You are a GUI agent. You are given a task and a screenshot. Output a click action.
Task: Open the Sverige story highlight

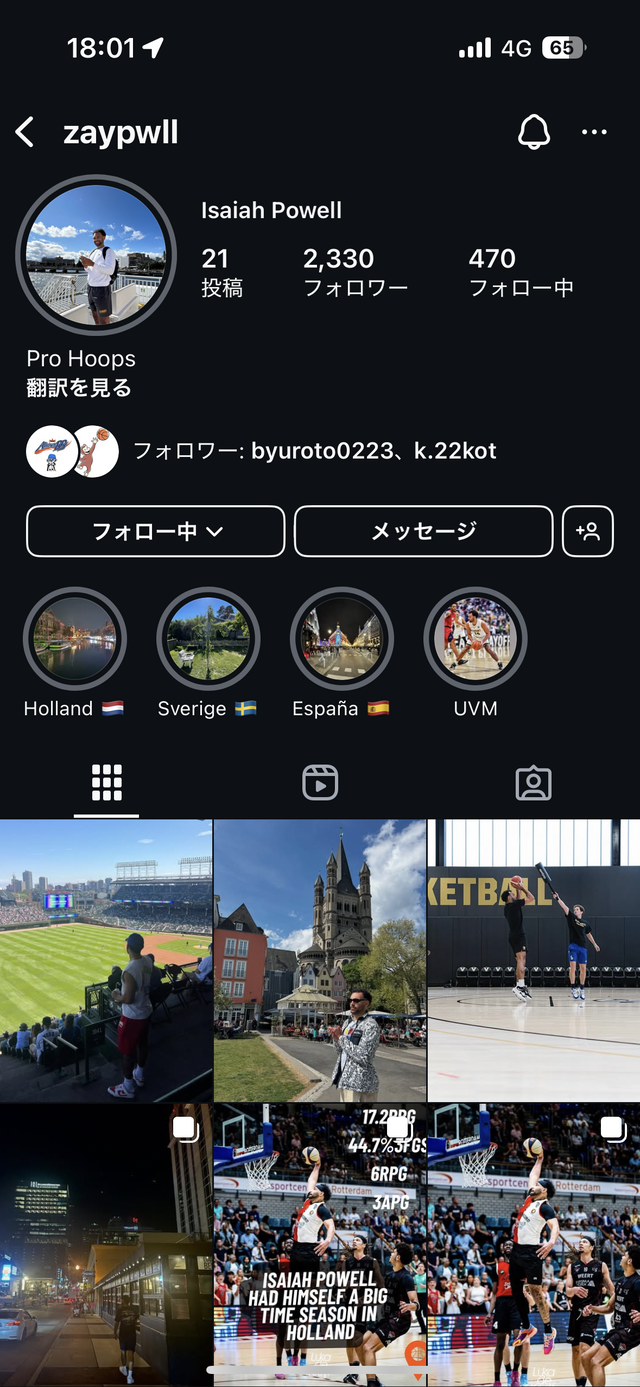208,640
